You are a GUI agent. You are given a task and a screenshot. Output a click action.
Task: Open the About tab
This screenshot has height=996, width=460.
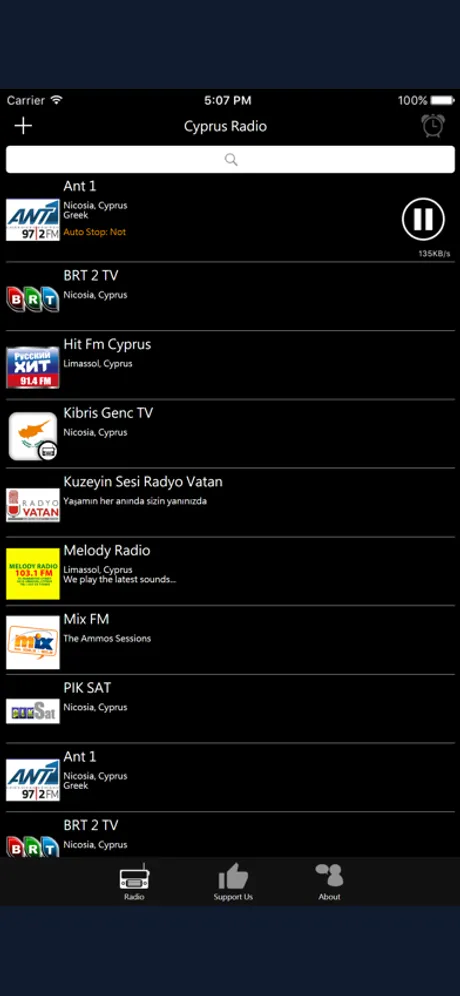coord(329,882)
